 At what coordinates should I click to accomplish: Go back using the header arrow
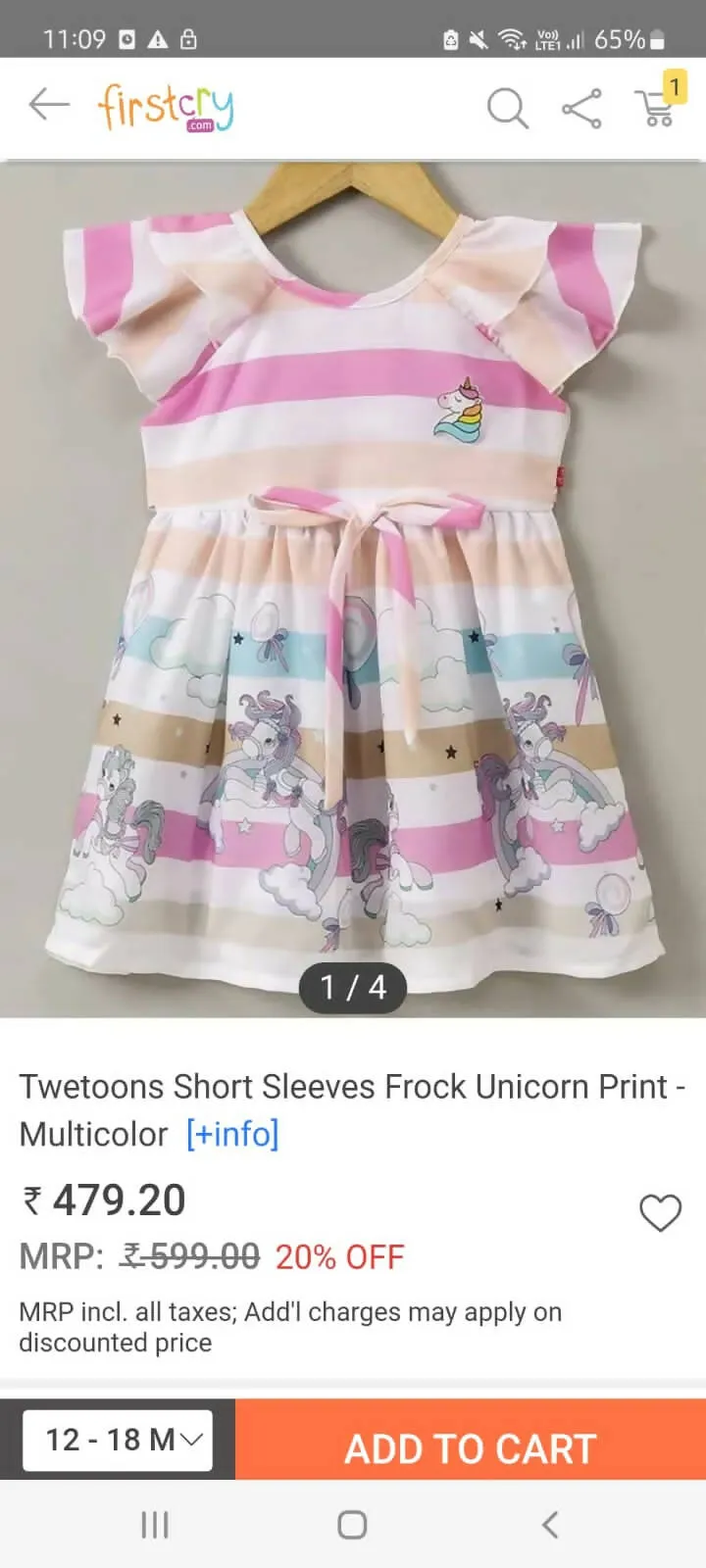pos(48,104)
